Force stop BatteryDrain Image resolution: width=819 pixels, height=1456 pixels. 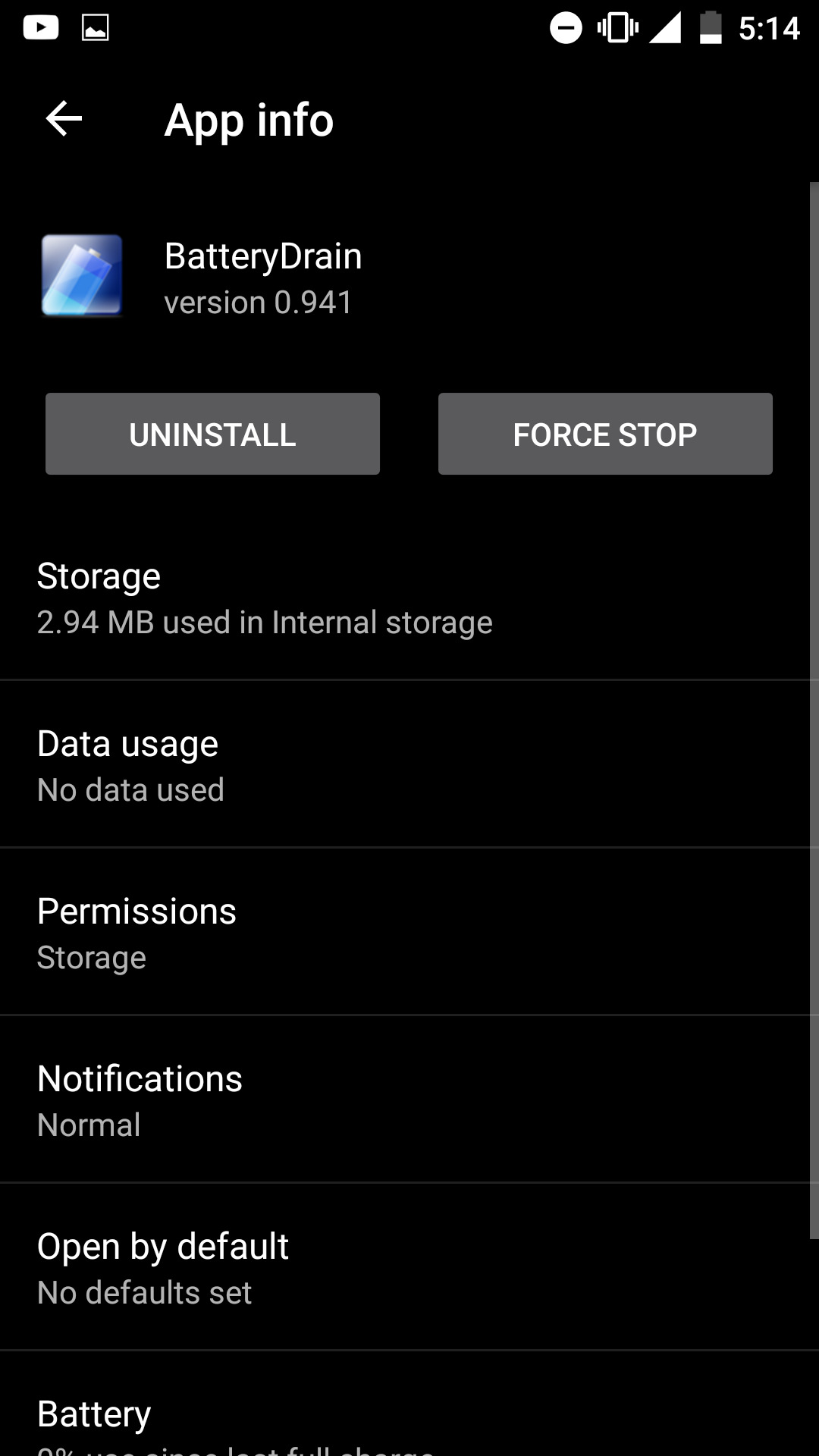coord(605,434)
